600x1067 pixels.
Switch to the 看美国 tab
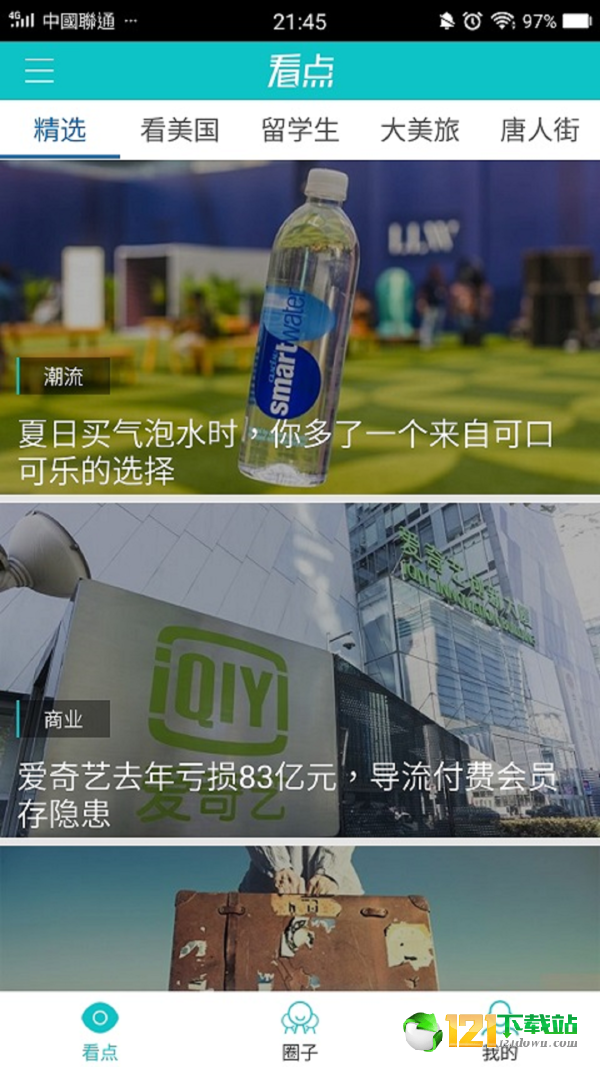click(180, 130)
